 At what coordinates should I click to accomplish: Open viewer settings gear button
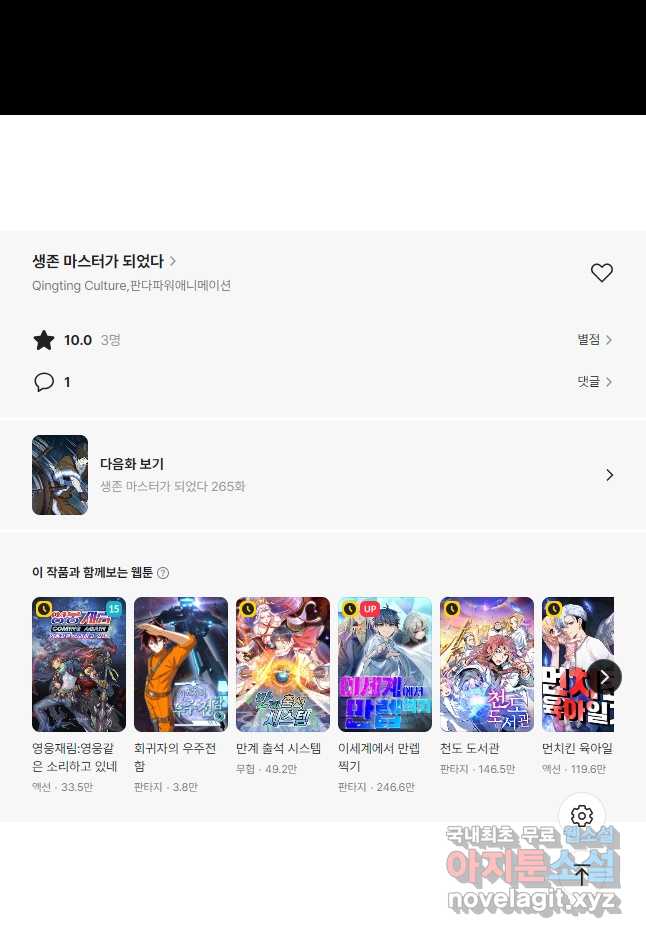point(582,817)
